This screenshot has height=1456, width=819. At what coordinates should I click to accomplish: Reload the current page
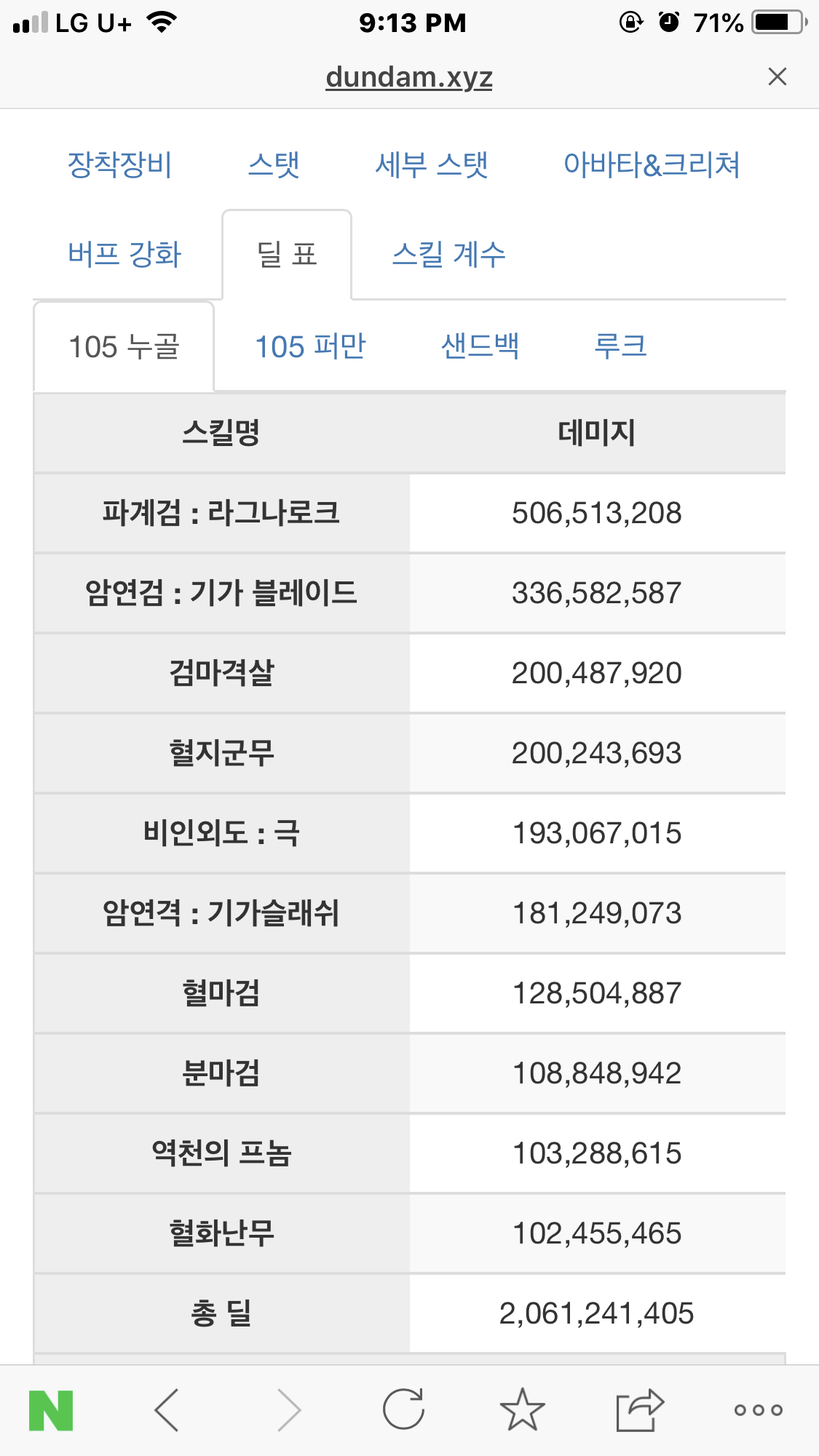click(x=404, y=1409)
